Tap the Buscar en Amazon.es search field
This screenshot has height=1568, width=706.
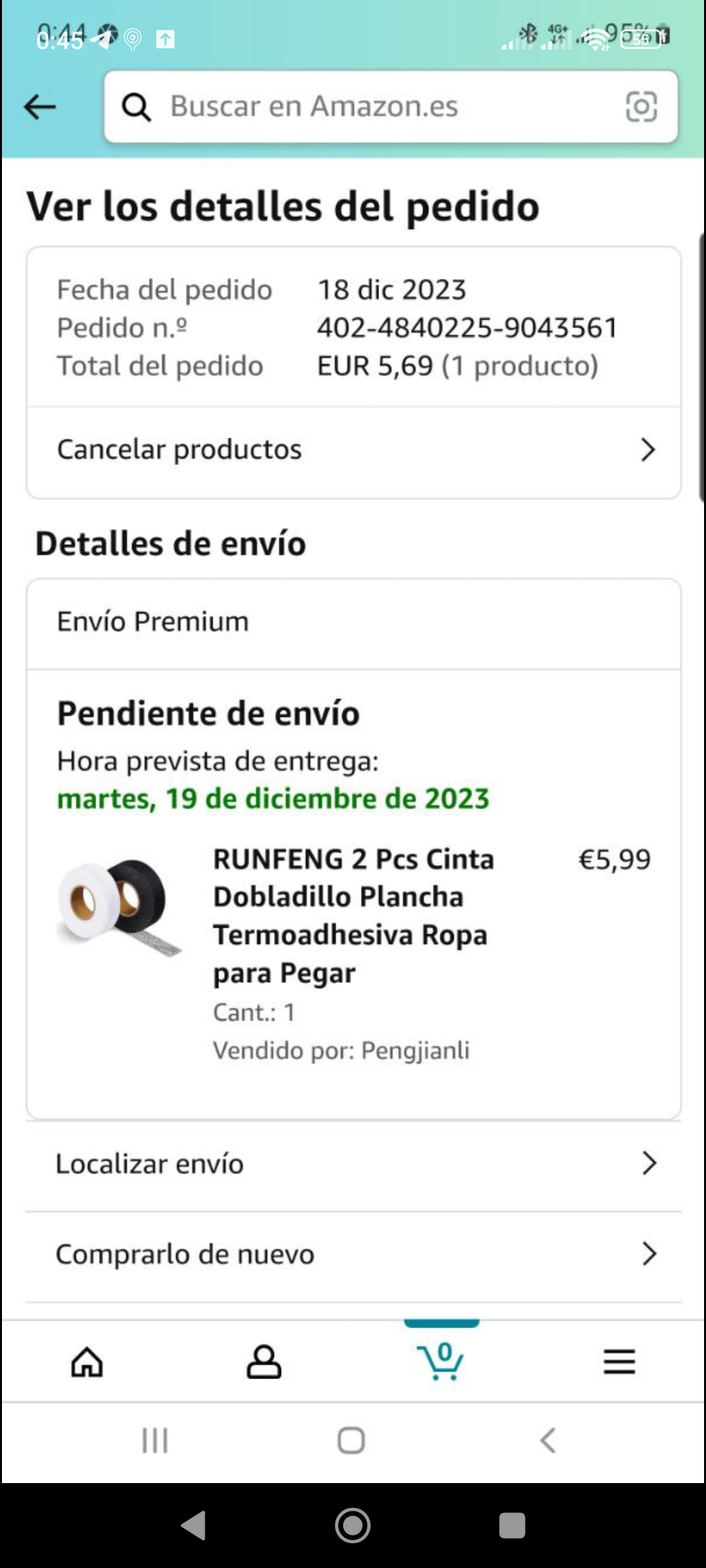(x=366, y=107)
